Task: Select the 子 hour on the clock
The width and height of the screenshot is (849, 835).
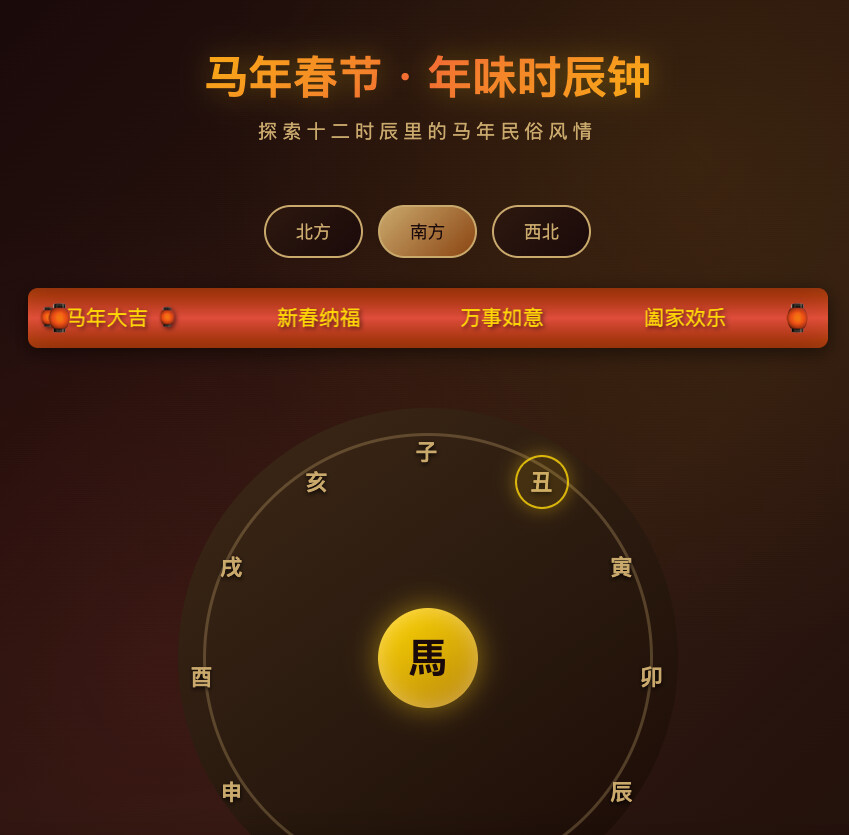Action: tap(427, 453)
